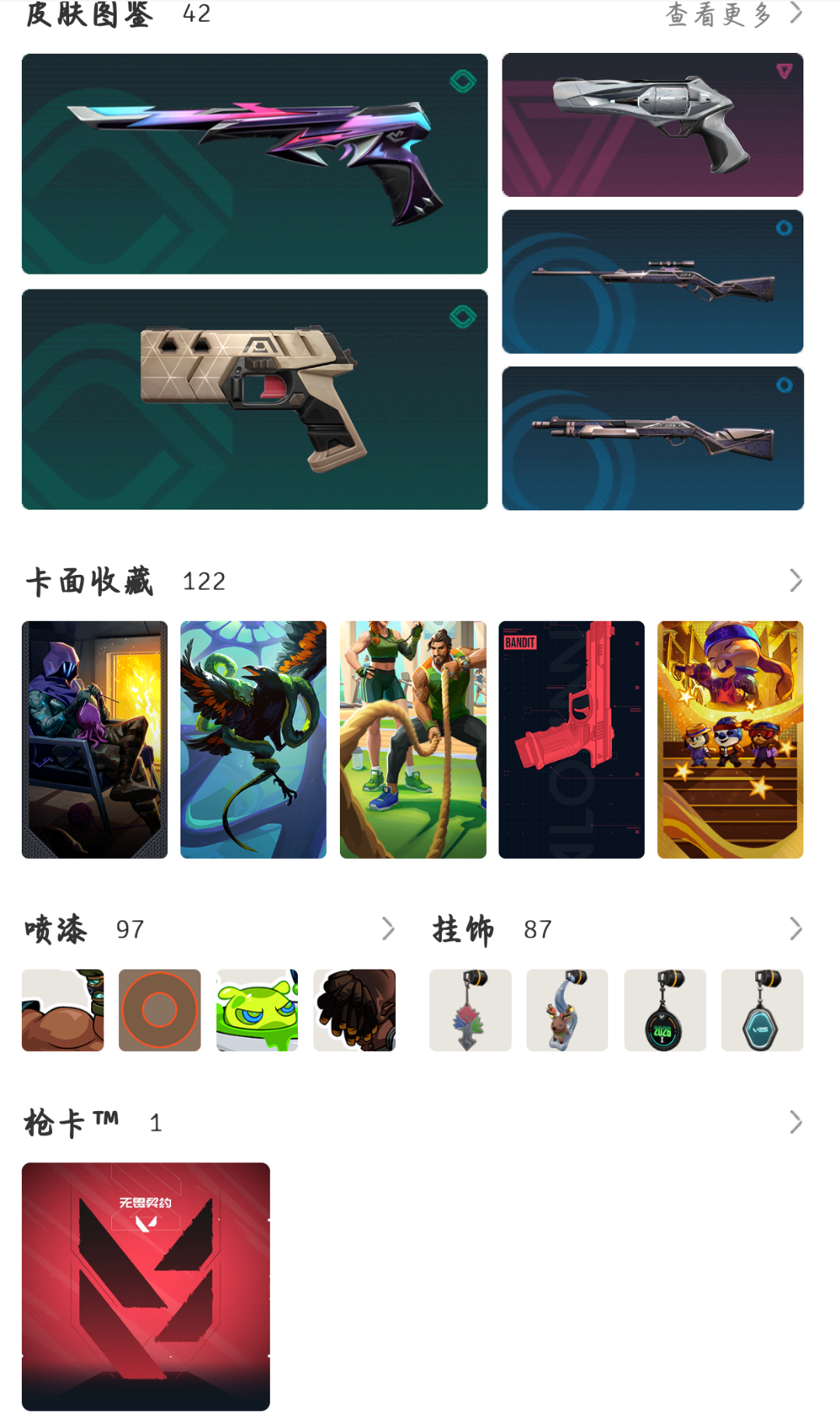View the golden stage bears card
840x1423 pixels.
730,739
